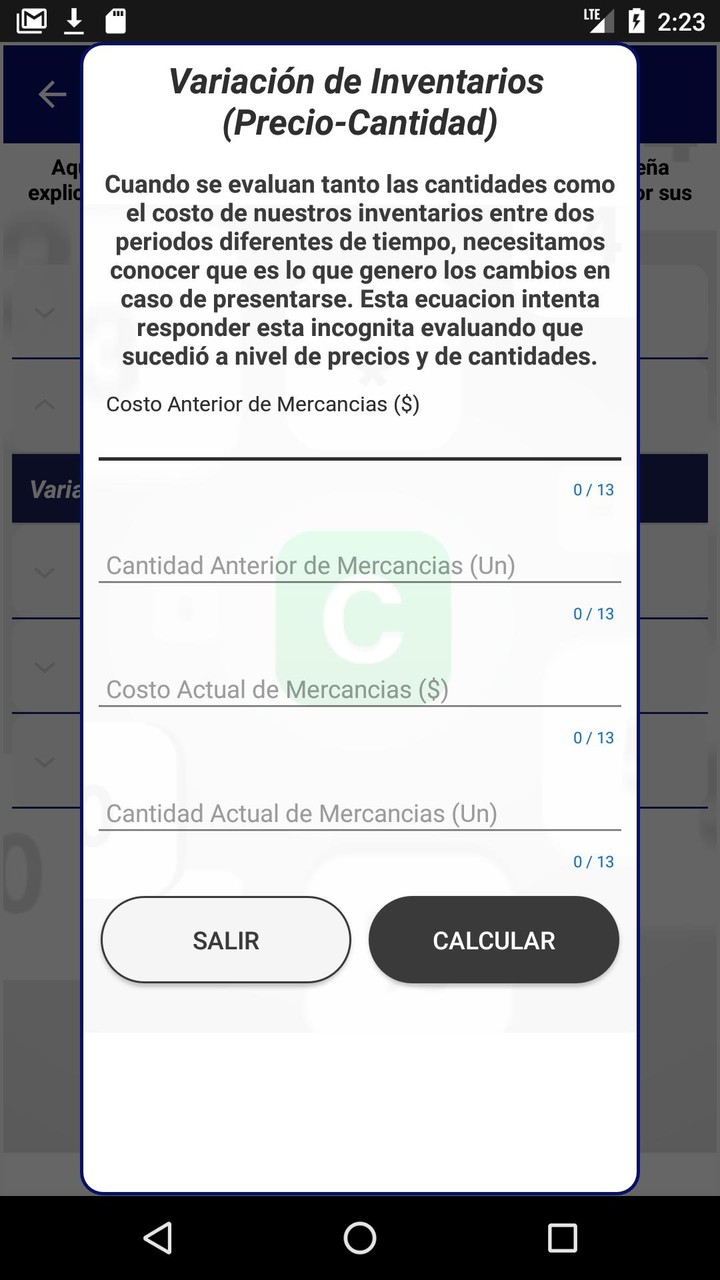Expand the topmost collapsed list item
The image size is (720, 1280).
(x=43, y=312)
